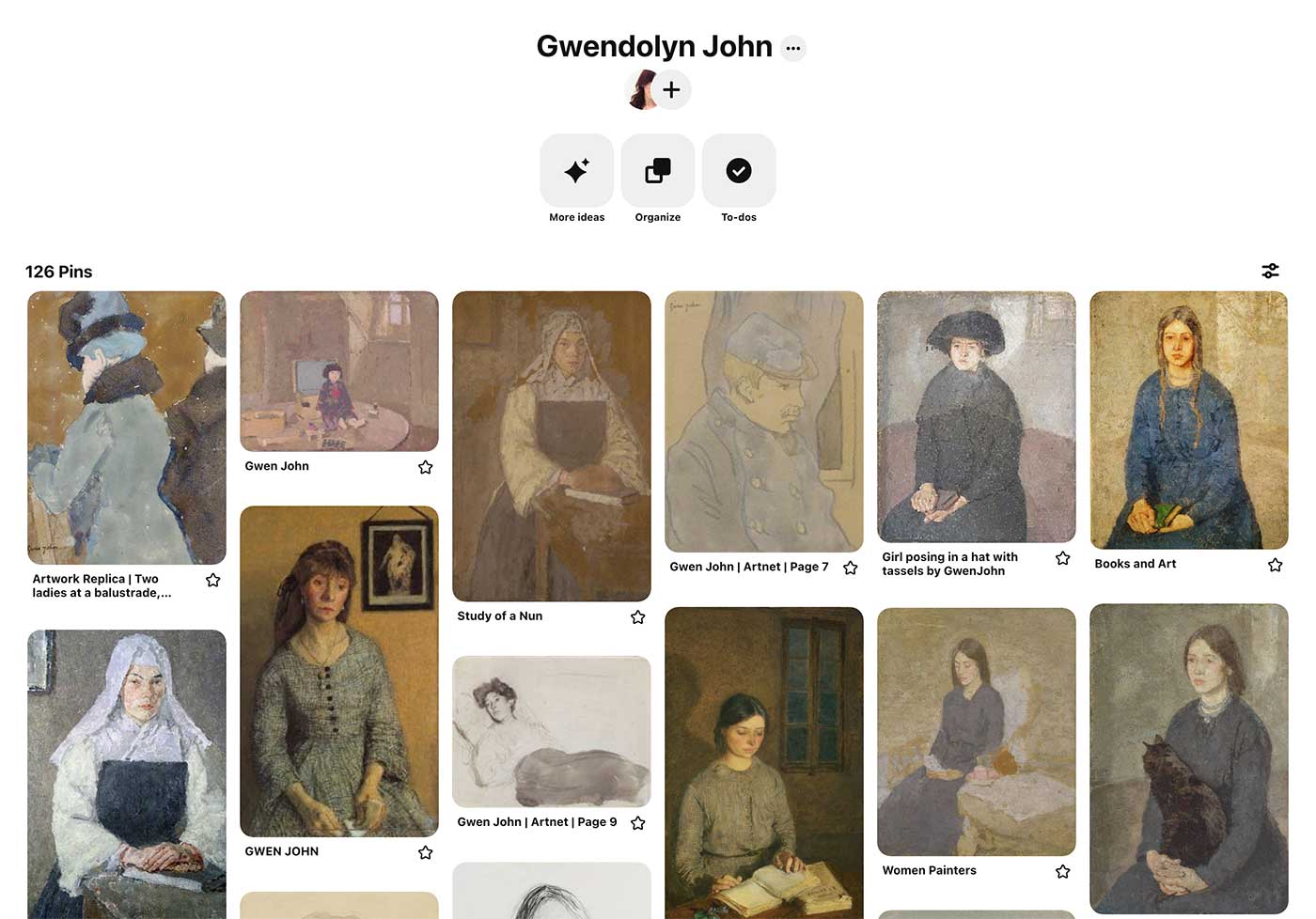The width and height of the screenshot is (1316, 919).
Task: Open the Two ladies at a balustrade pin
Action: (127, 428)
